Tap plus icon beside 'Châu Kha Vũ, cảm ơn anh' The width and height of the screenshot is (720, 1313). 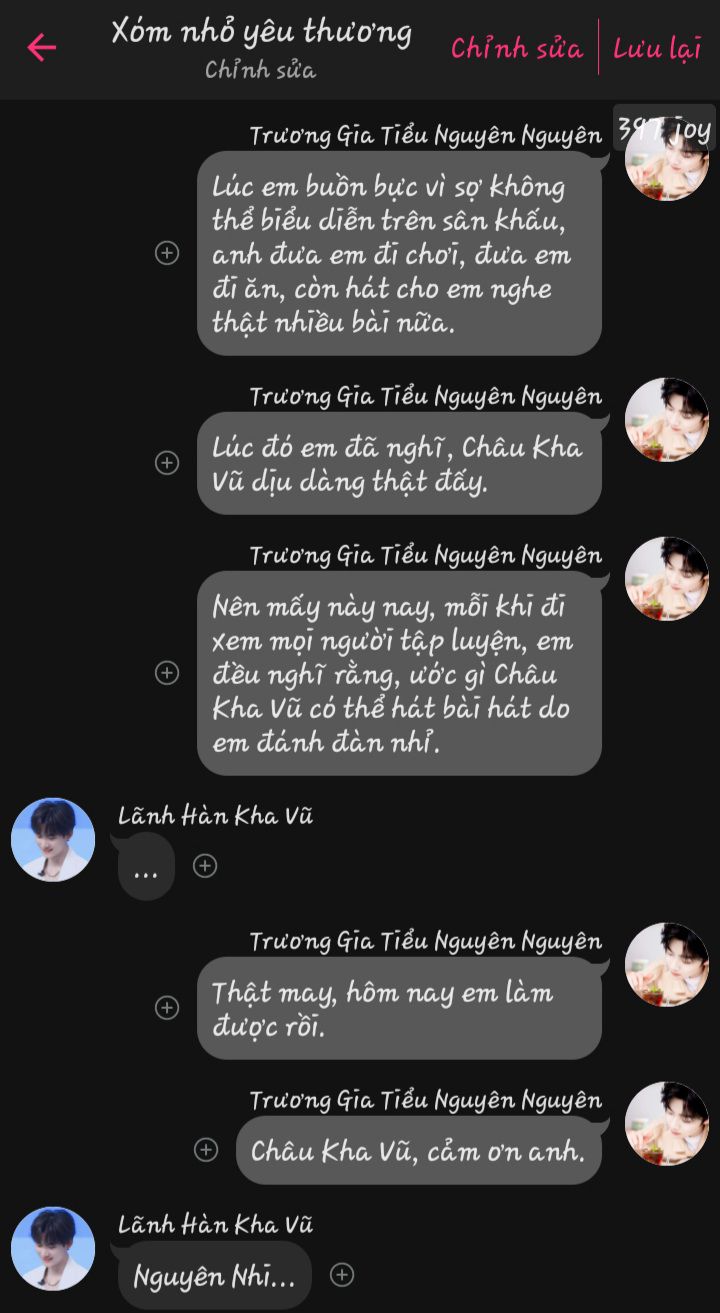point(206,1150)
